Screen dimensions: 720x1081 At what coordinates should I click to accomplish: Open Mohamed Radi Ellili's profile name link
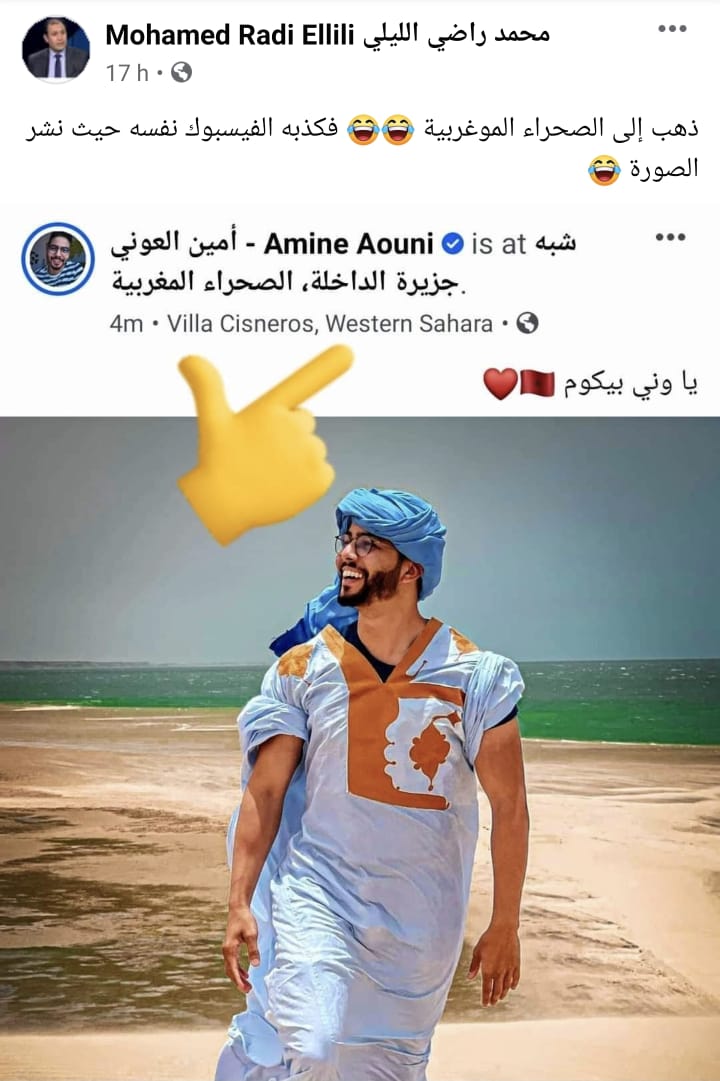327,34
